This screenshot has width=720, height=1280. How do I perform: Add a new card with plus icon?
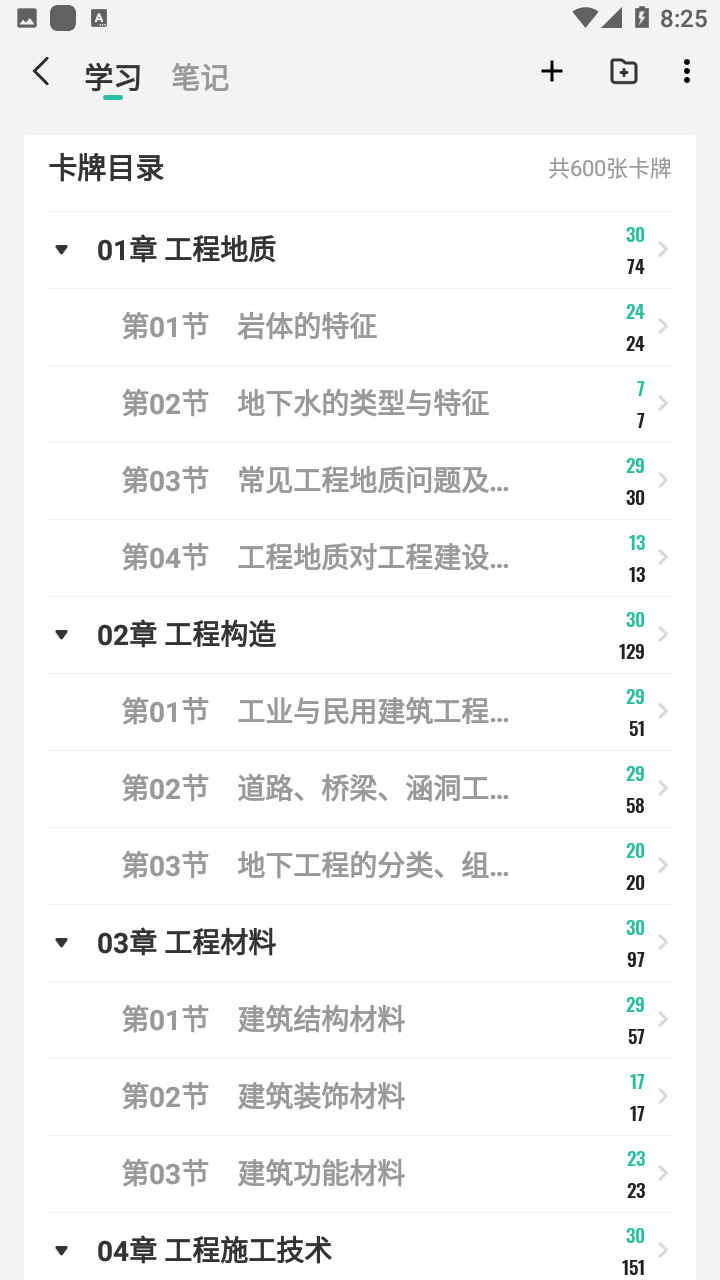pos(552,71)
